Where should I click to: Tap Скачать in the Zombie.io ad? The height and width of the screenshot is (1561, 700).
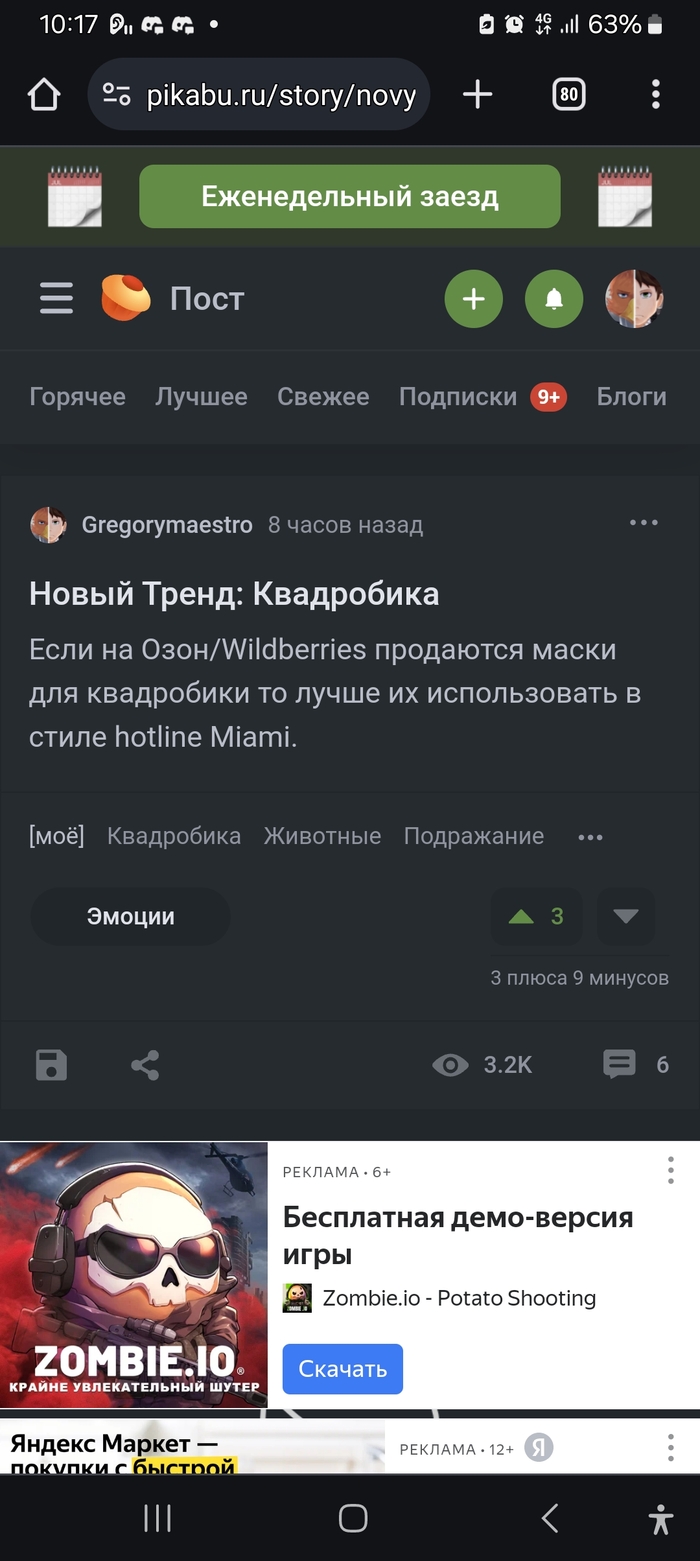click(x=342, y=1369)
